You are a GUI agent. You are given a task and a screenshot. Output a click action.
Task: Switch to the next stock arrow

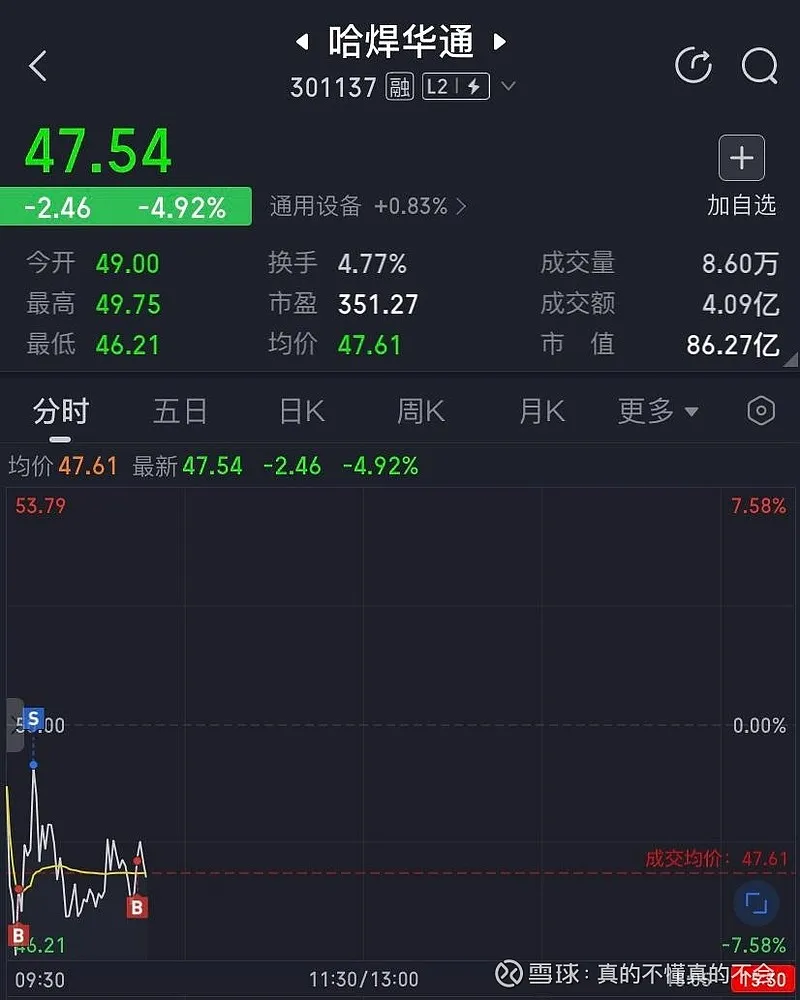click(x=499, y=42)
